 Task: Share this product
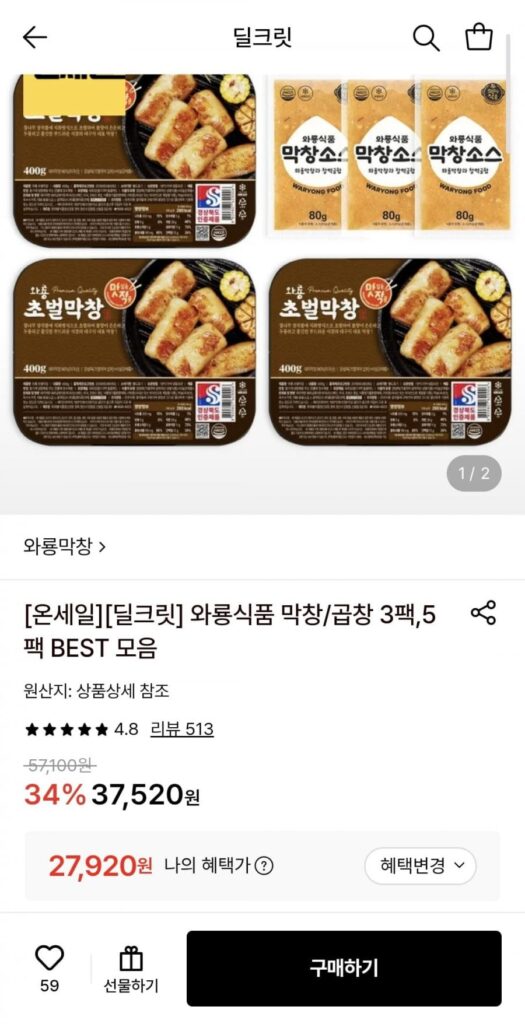(x=483, y=614)
